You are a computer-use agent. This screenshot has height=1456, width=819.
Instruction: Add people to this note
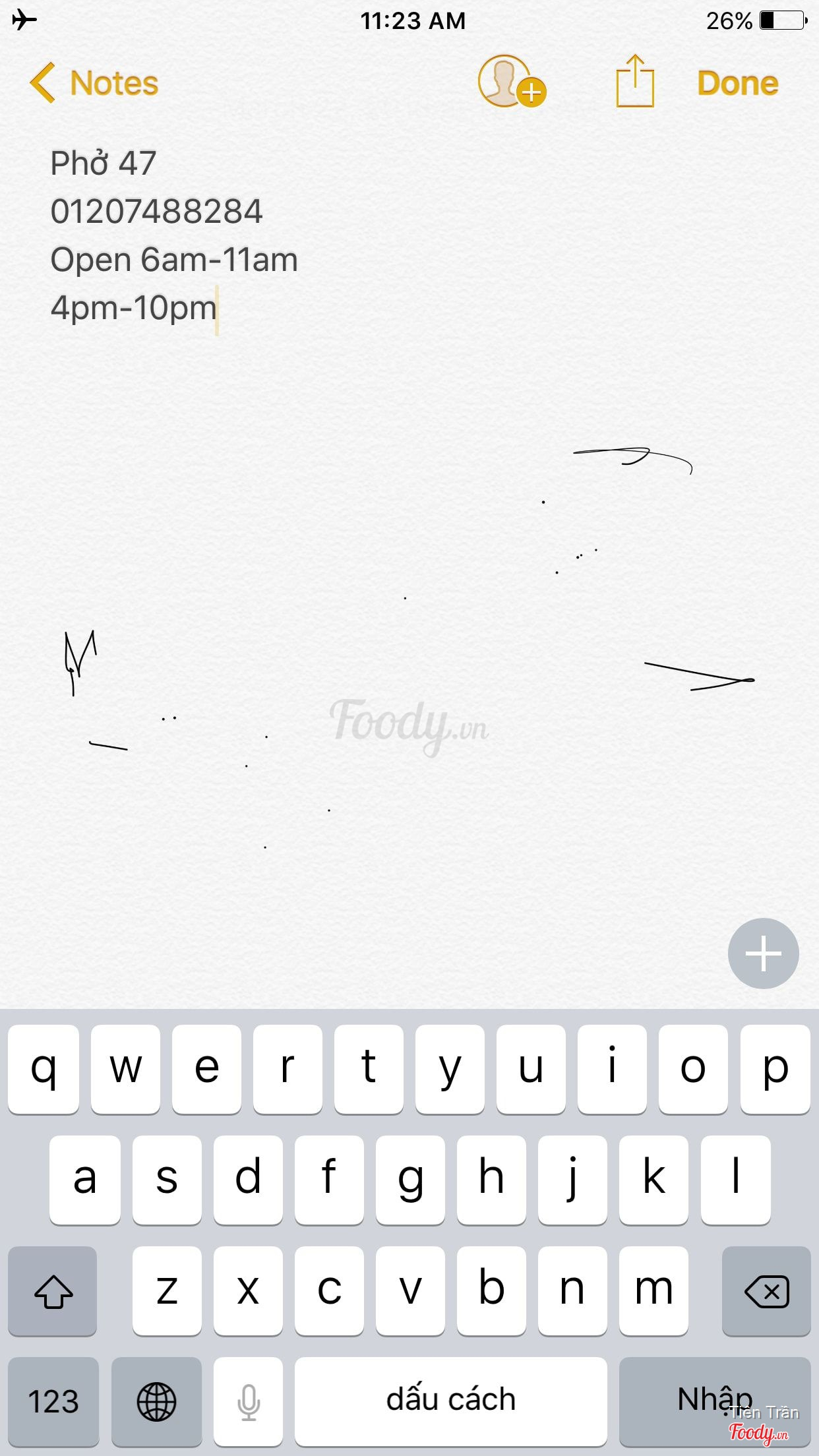click(511, 82)
